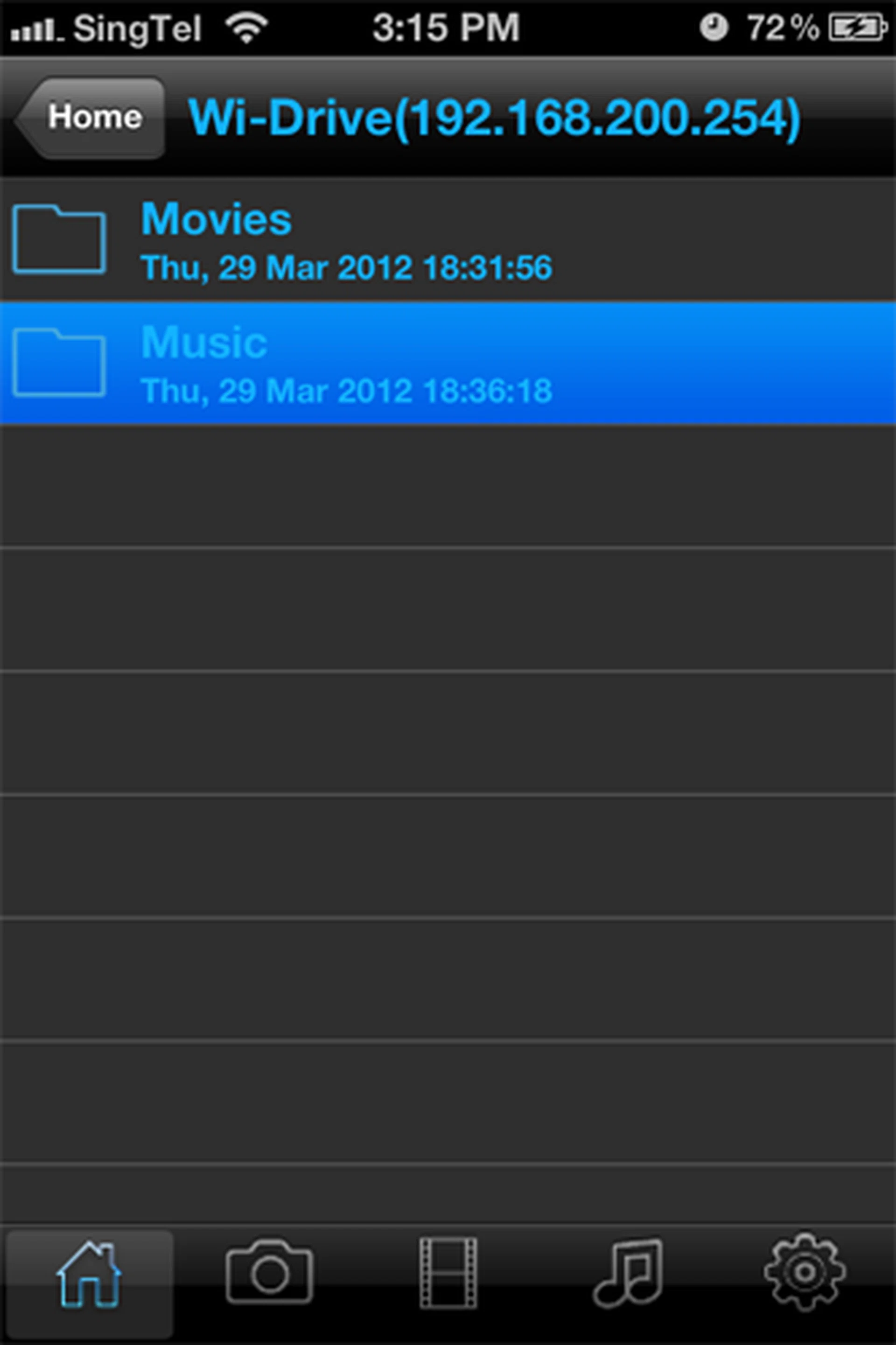Screen dimensions: 896x1345
Task: Go back using the Home button
Action: 91,117
